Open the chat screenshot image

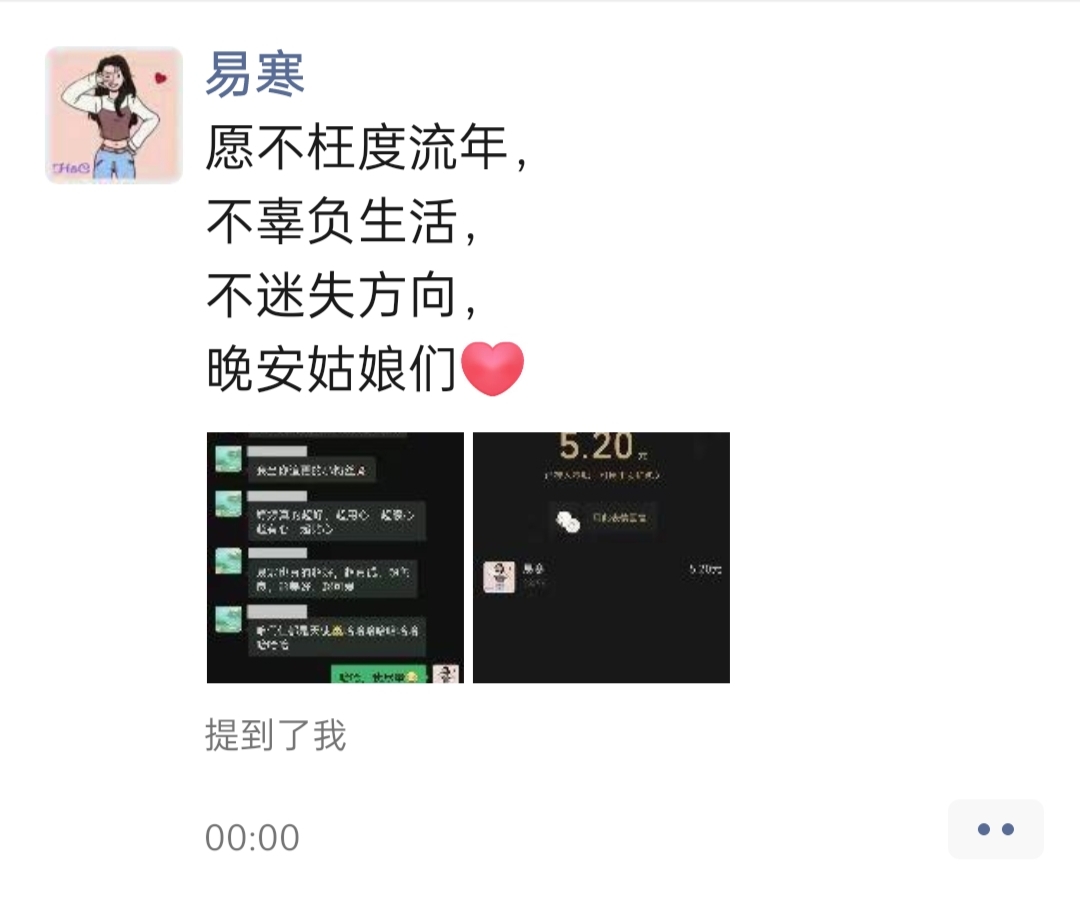(x=335, y=557)
